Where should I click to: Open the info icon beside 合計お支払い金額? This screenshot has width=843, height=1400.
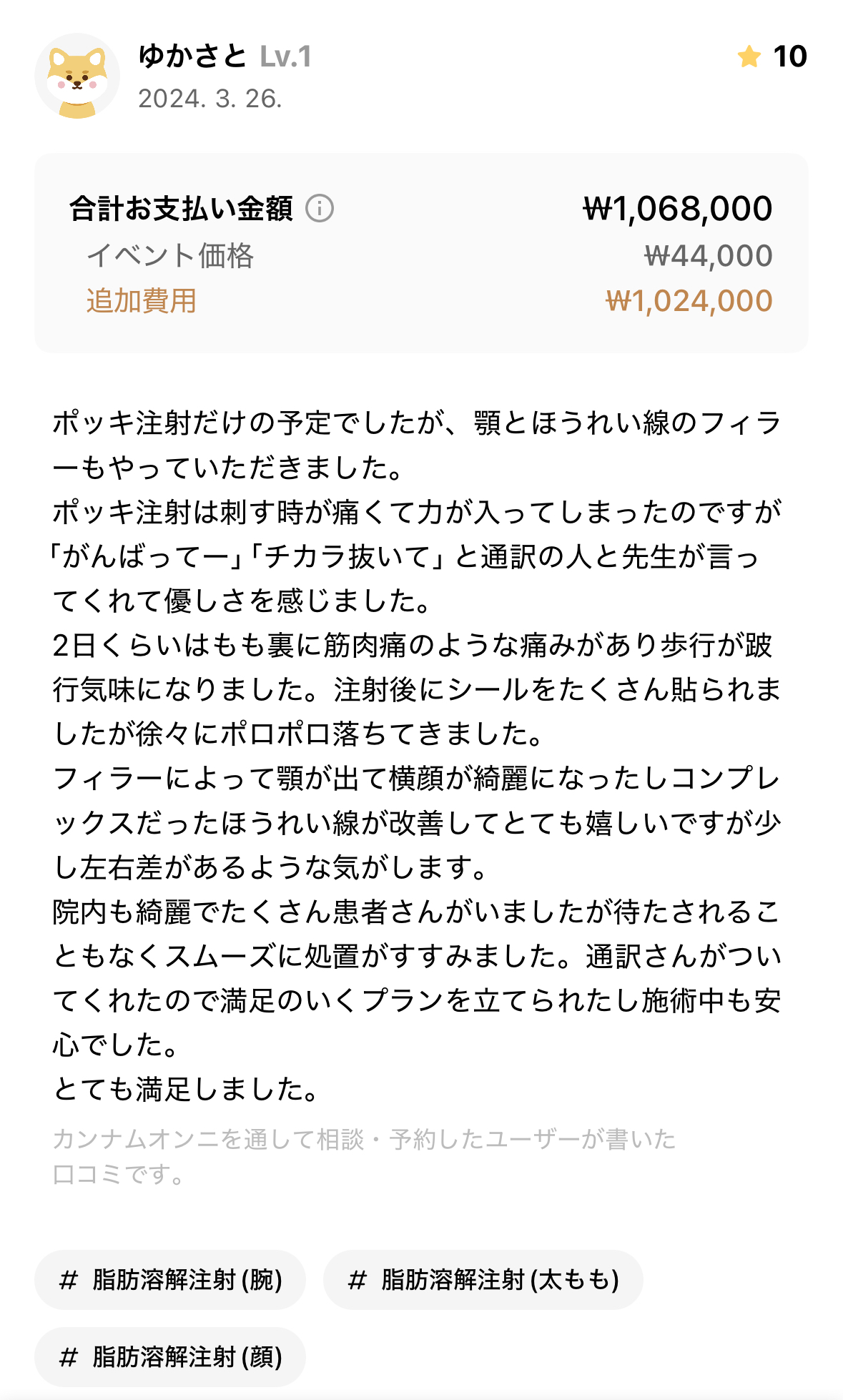click(x=320, y=209)
